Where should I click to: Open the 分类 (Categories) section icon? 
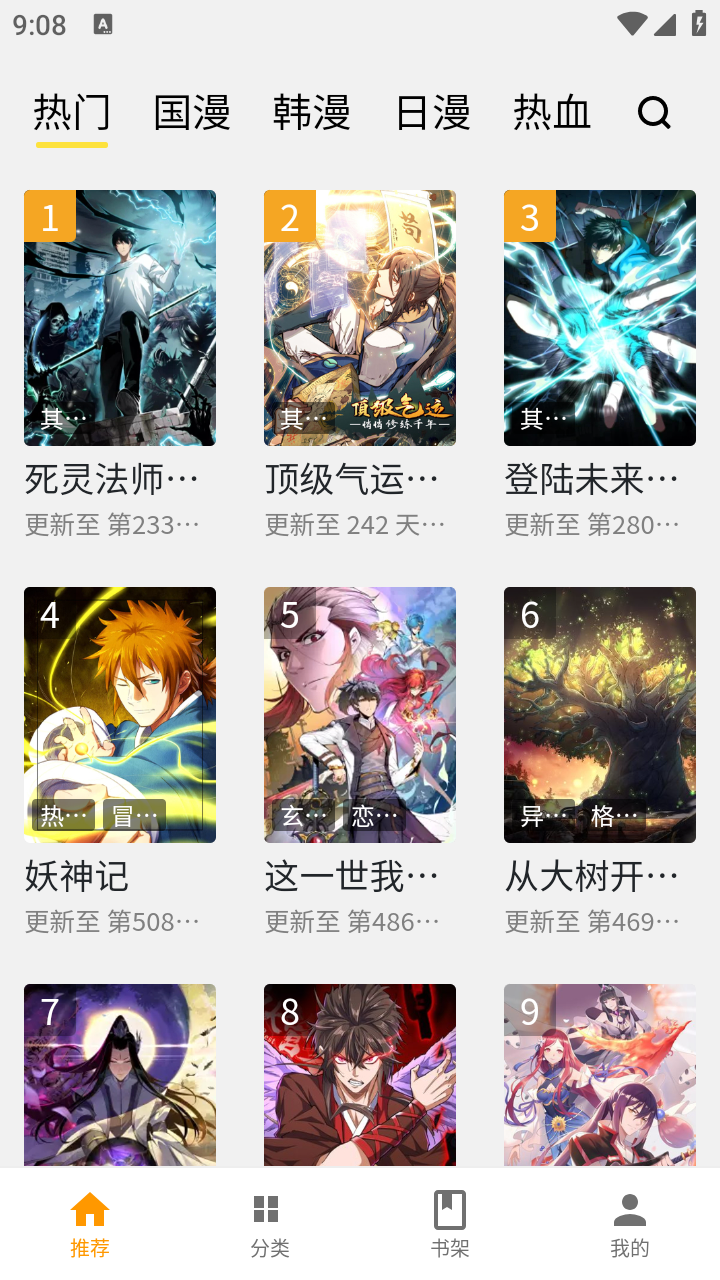(x=266, y=1209)
